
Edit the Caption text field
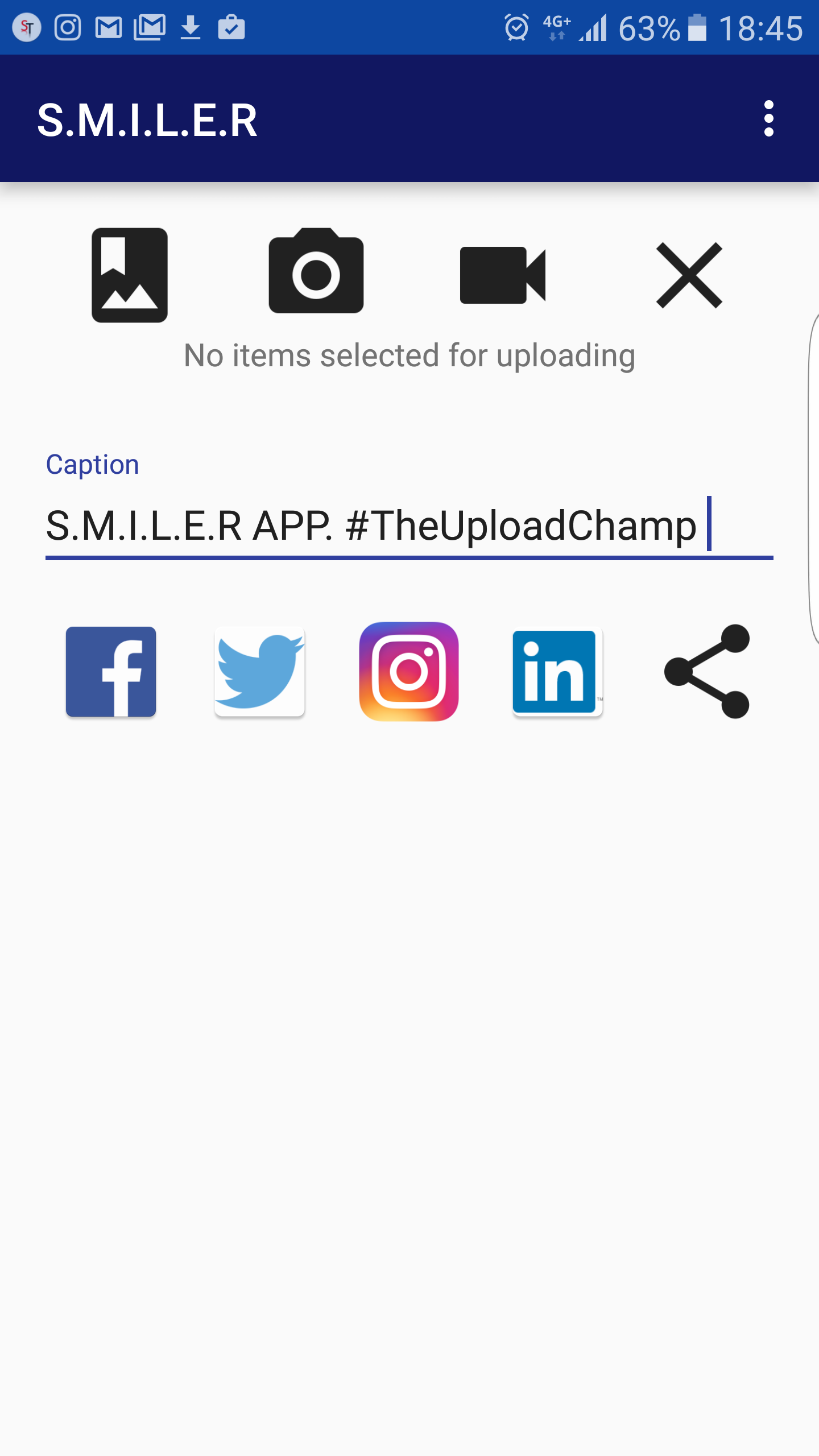[x=409, y=526]
